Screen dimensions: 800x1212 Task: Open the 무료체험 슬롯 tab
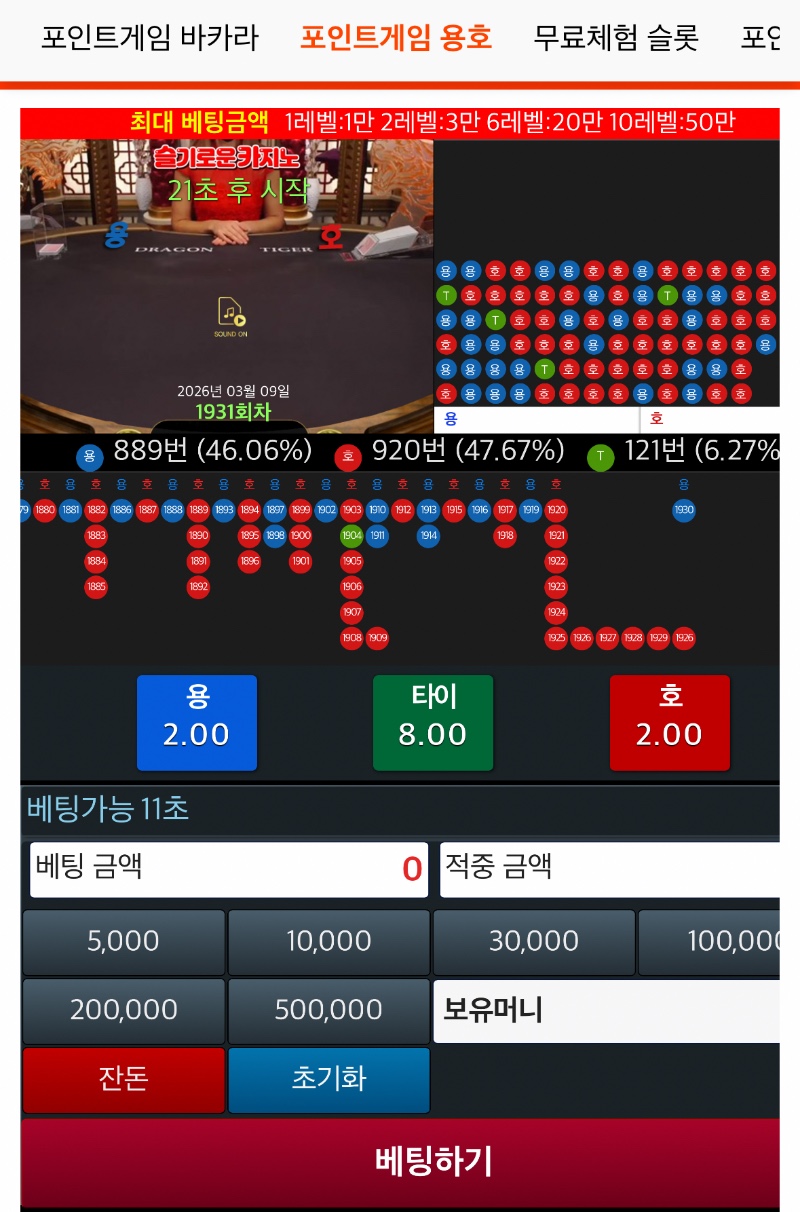tap(615, 38)
